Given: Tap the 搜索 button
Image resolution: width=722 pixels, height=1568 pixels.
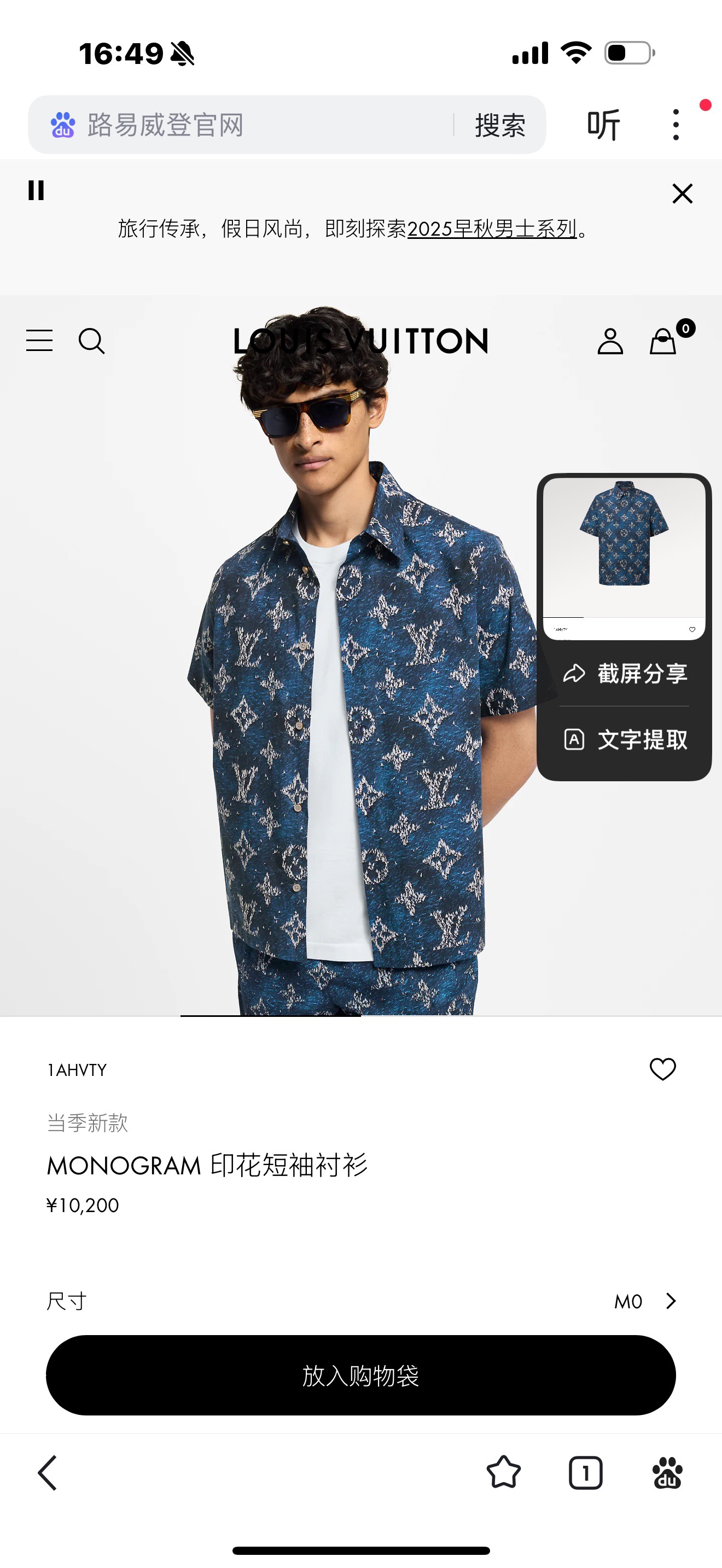Looking at the screenshot, I should (x=500, y=125).
